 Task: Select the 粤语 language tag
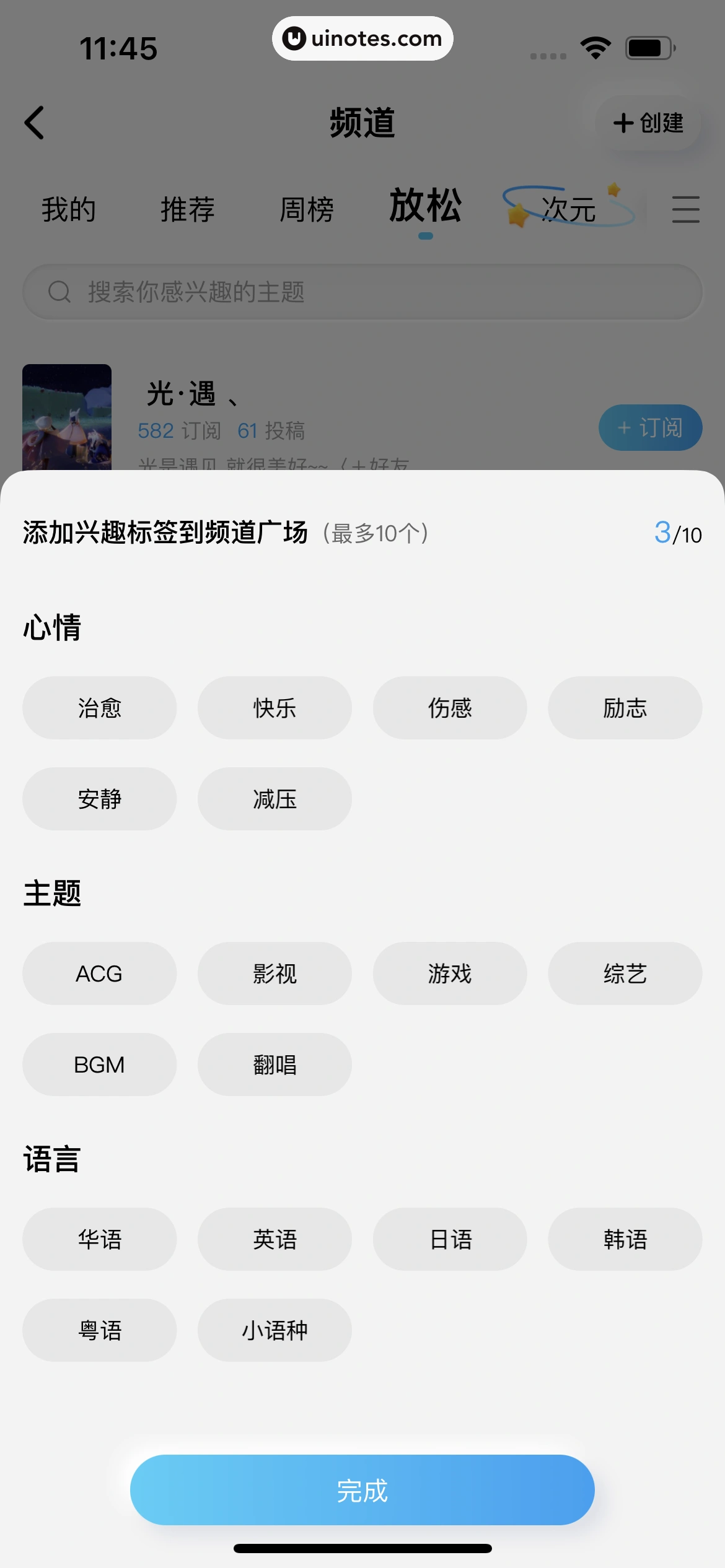point(99,1330)
